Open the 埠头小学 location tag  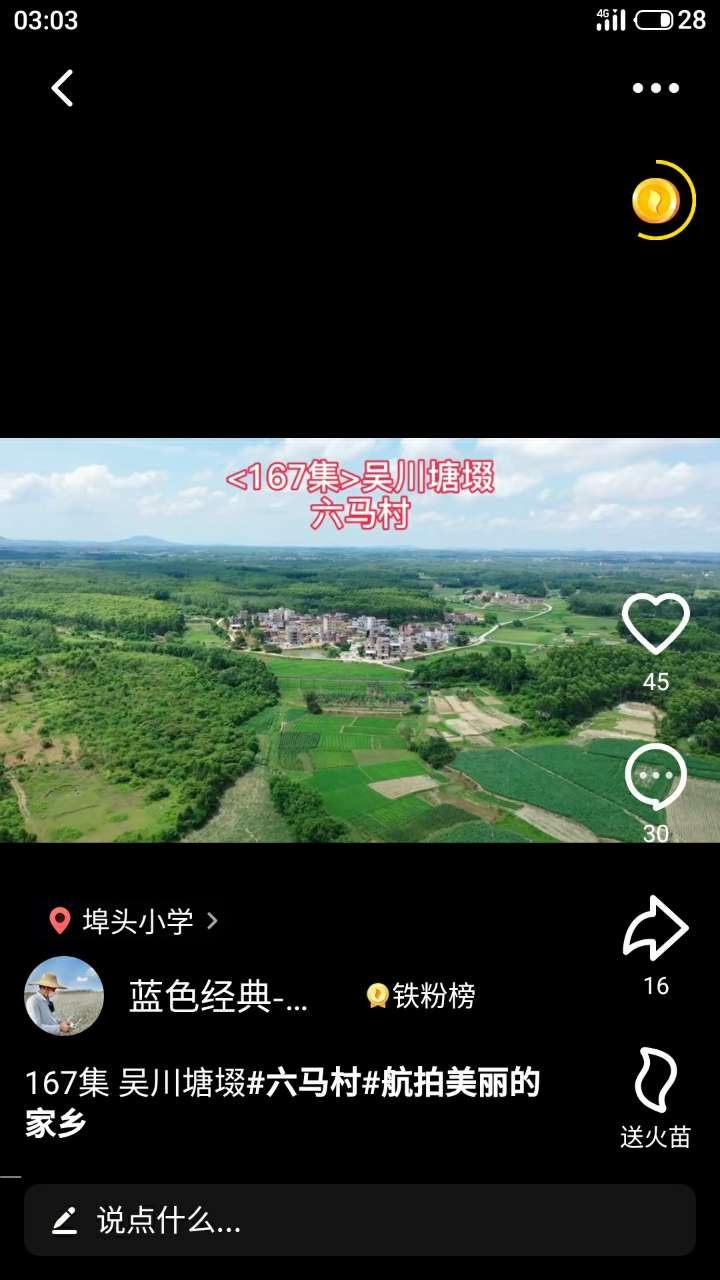(x=135, y=921)
